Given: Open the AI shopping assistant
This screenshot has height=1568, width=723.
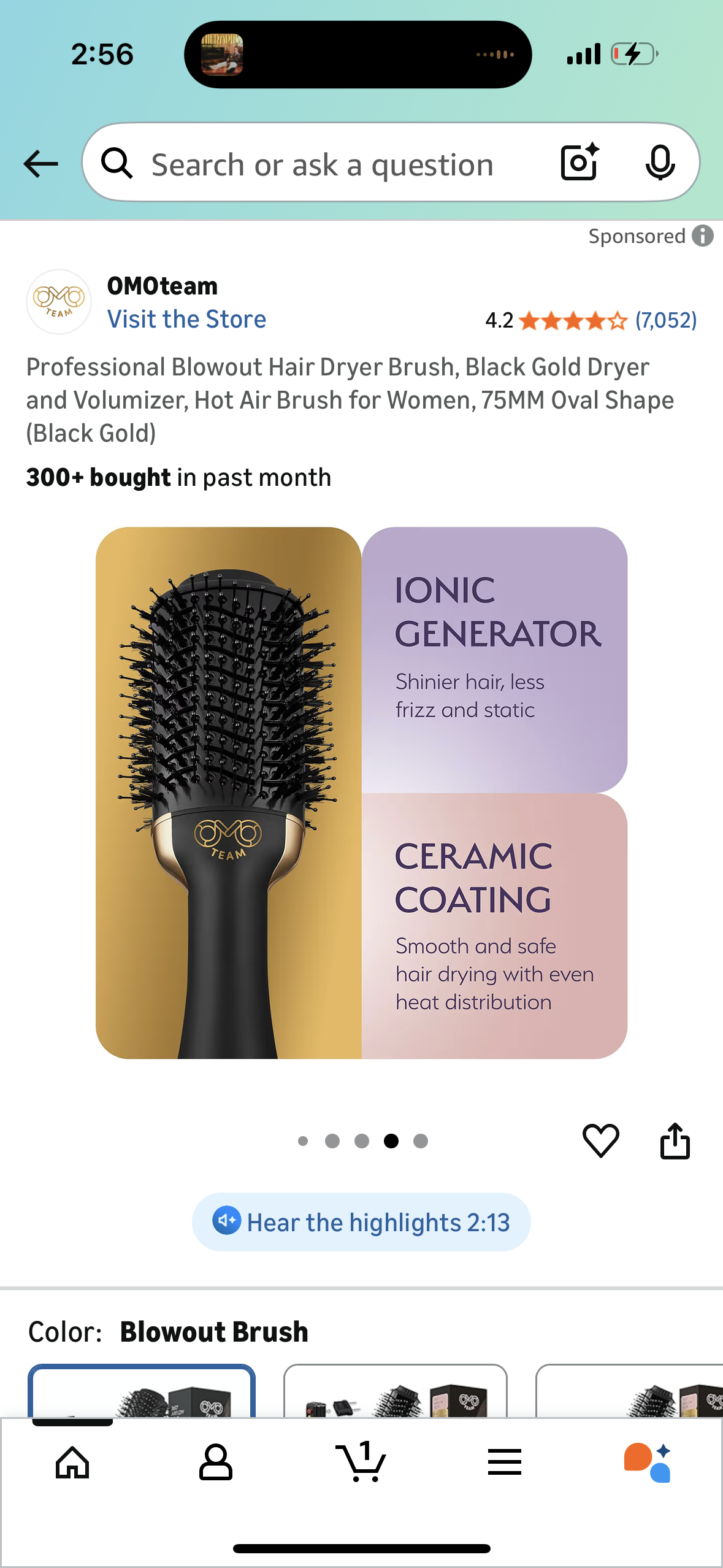Looking at the screenshot, I should [x=648, y=1462].
